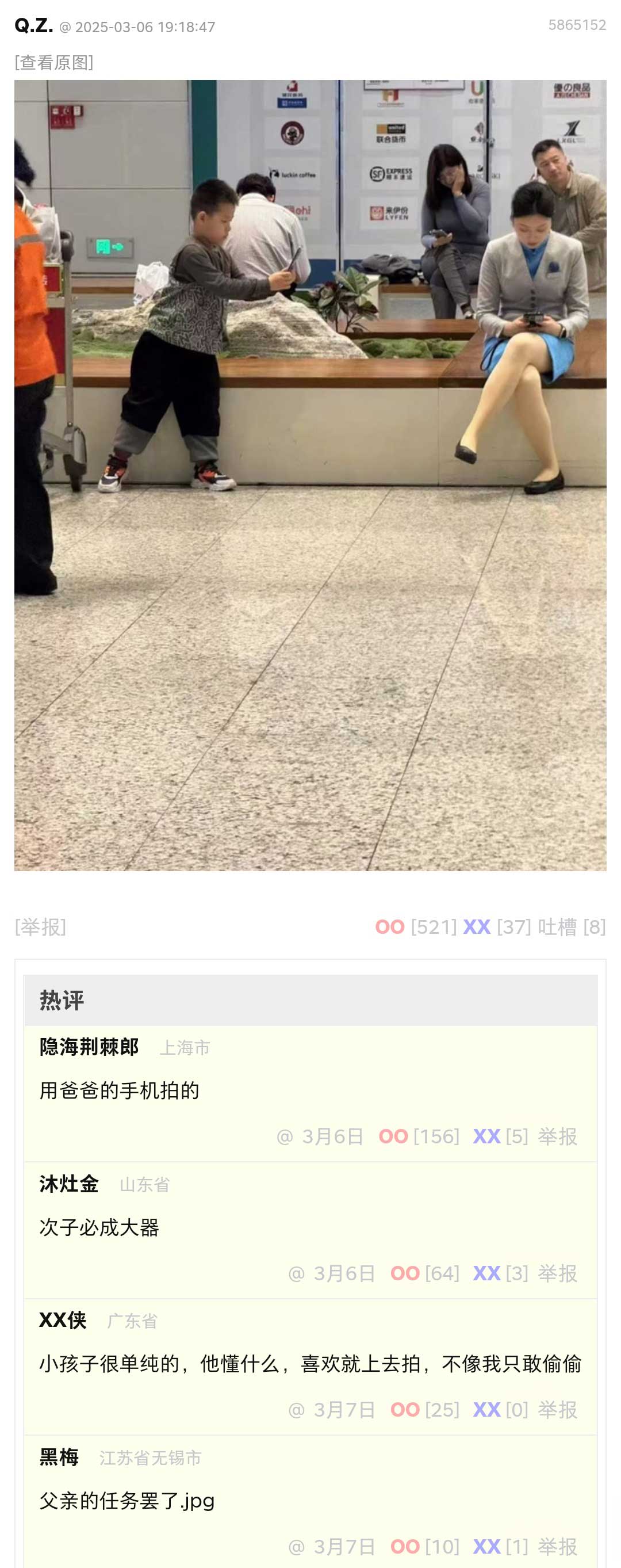Open the 查看原图 link

click(54, 62)
